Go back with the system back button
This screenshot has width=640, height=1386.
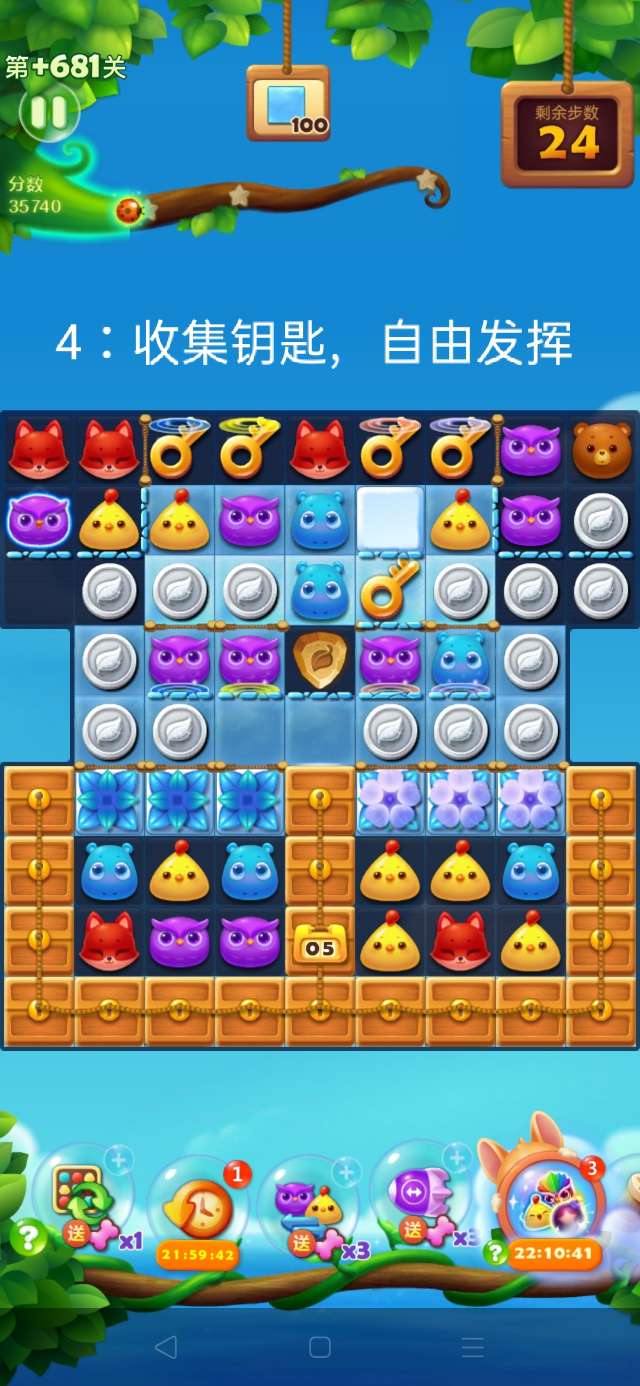coord(166,1347)
